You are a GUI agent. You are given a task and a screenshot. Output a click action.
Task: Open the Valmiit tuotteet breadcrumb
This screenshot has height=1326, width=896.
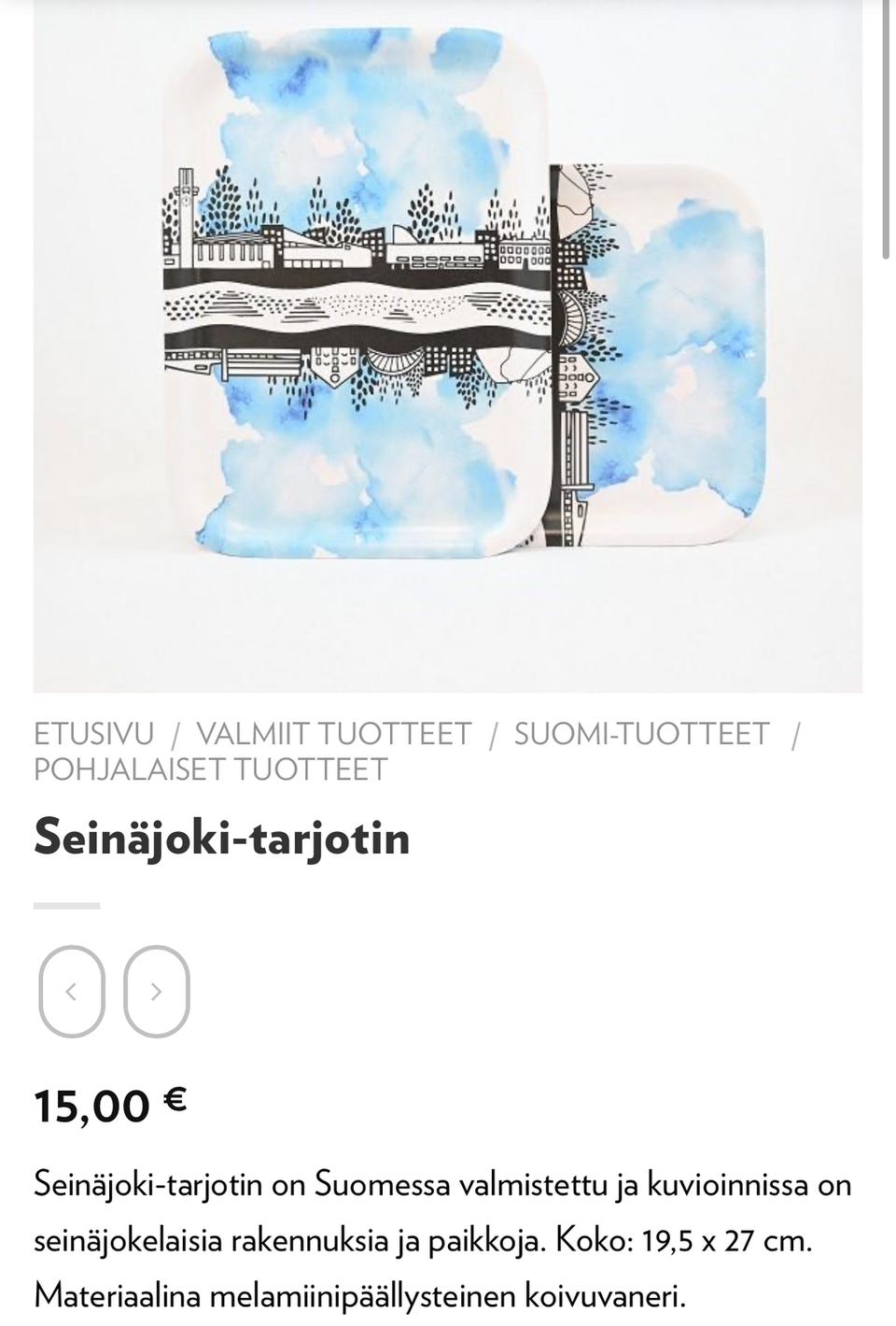(x=333, y=734)
